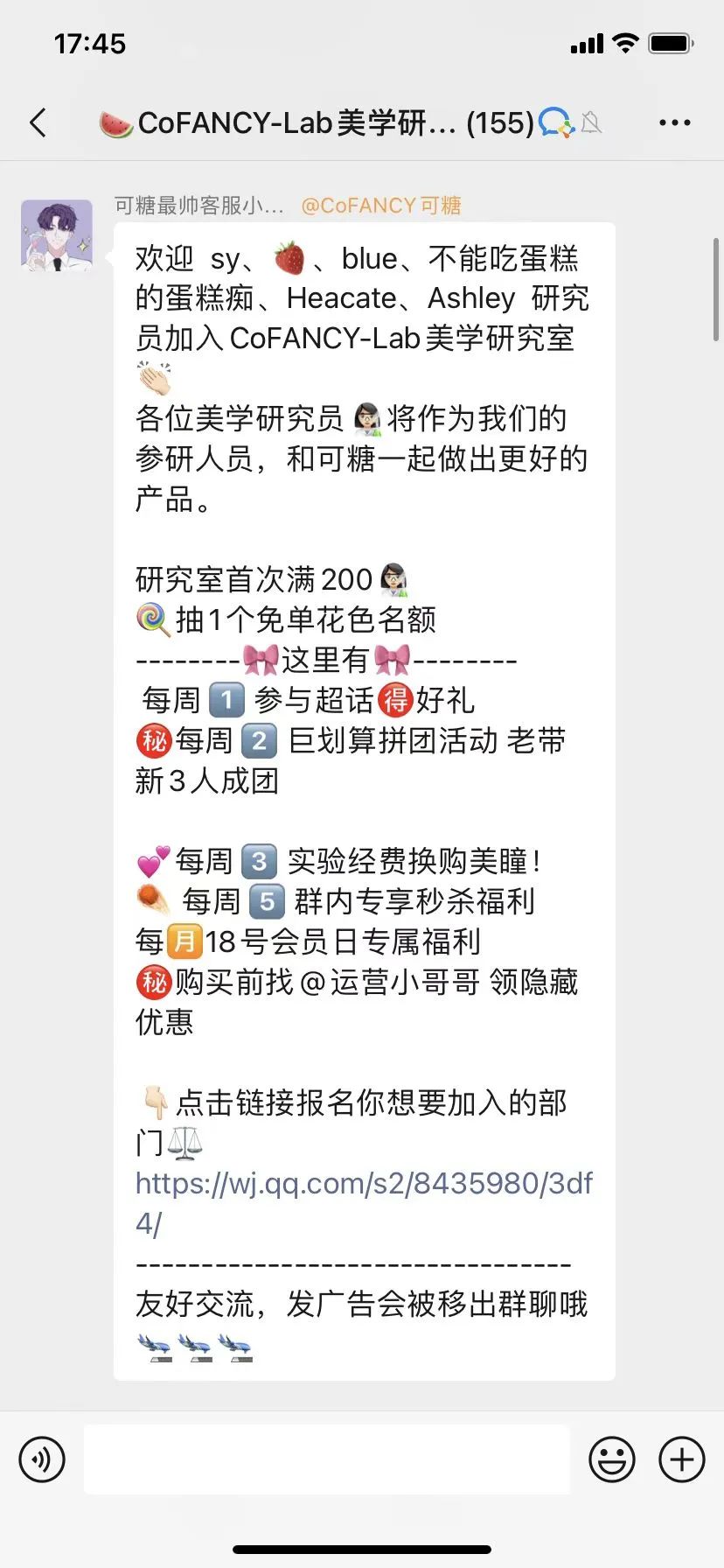
Task: Focus the message text field
Action: 327,1459
